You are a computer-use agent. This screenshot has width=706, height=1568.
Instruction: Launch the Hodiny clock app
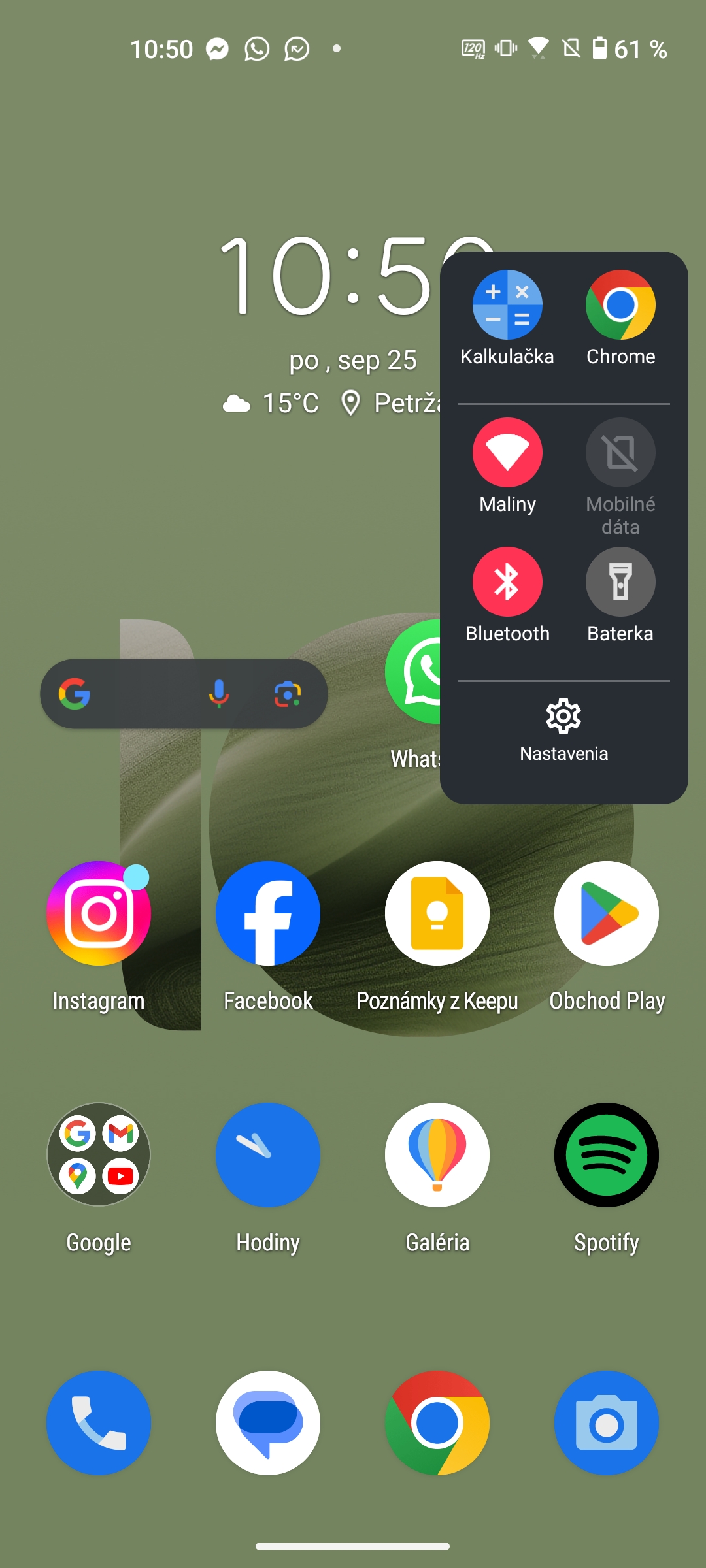[x=268, y=1155]
